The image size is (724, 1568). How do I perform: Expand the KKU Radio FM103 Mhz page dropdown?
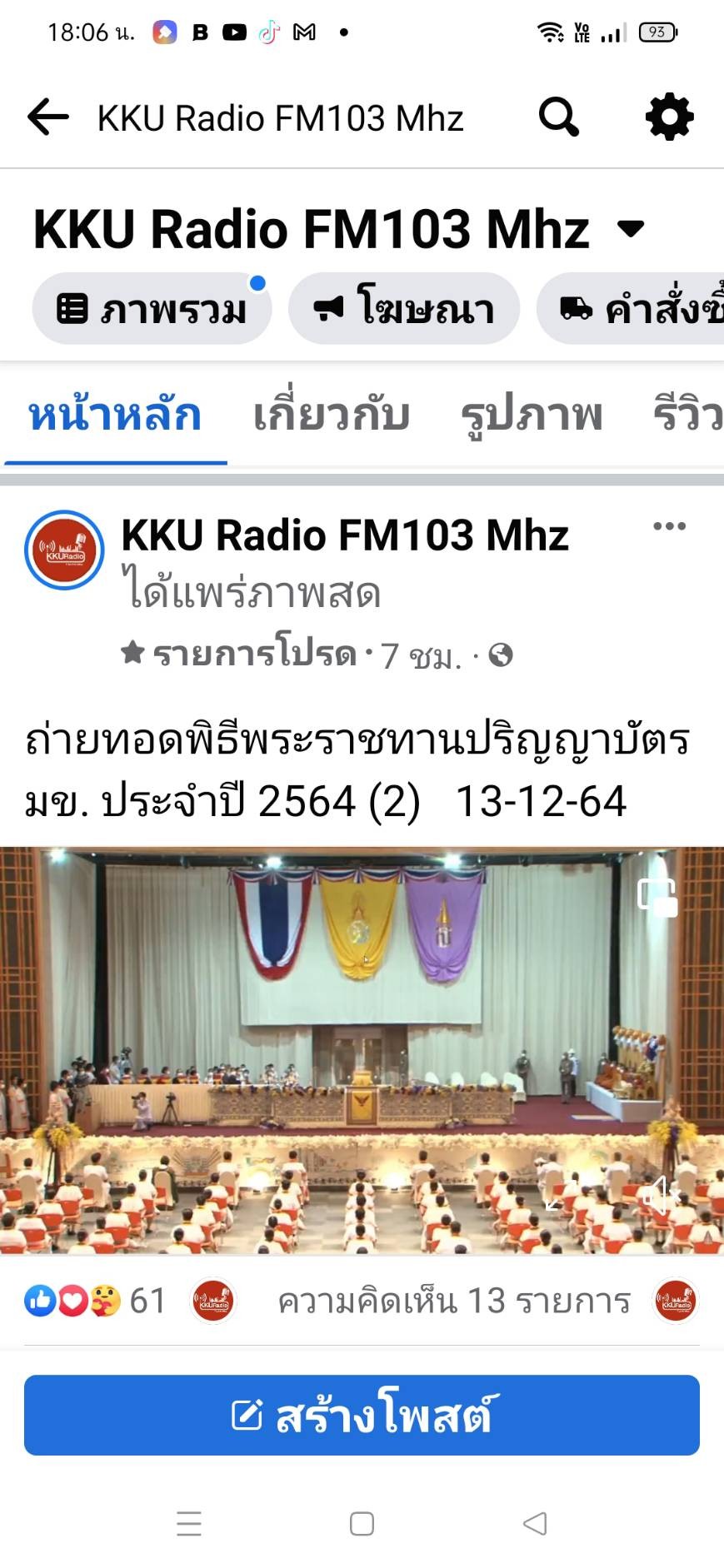pos(632,229)
